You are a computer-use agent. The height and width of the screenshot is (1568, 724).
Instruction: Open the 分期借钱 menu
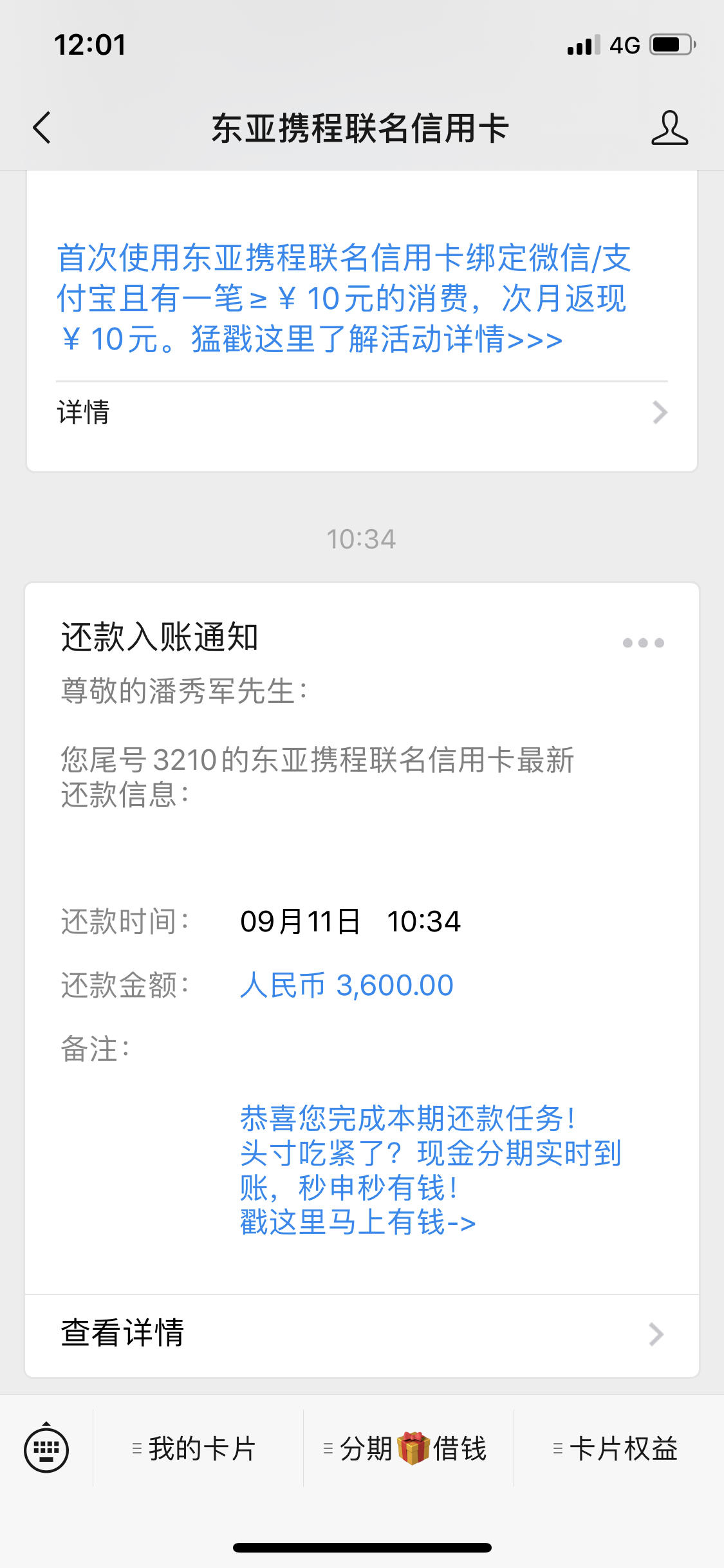pyautogui.click(x=409, y=1448)
